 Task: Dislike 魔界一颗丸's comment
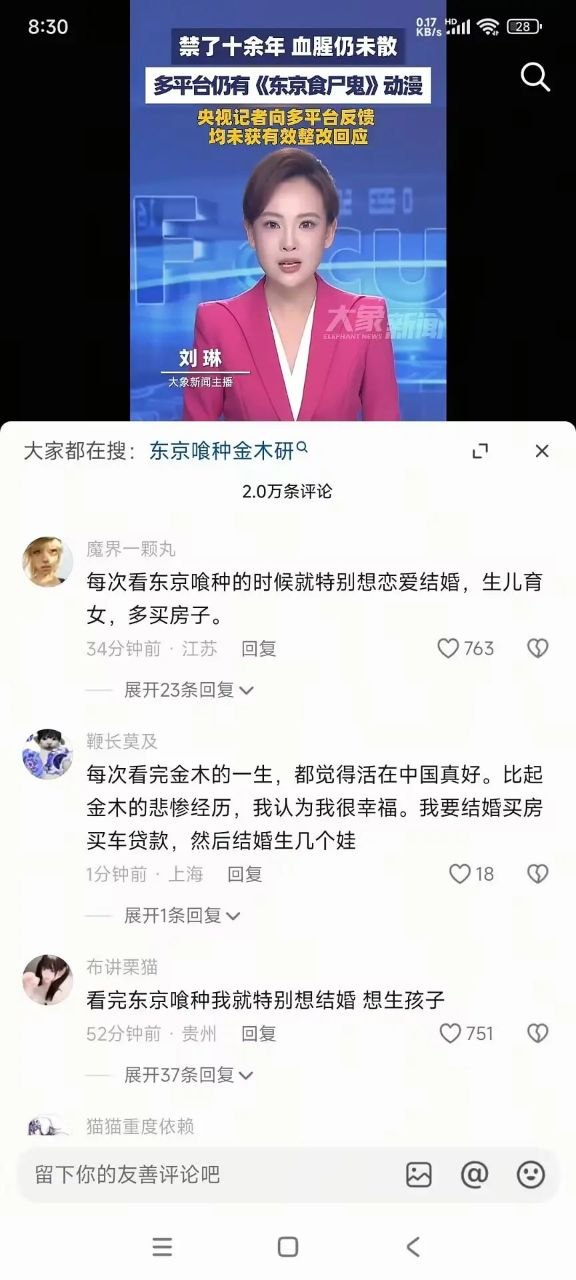tap(538, 648)
